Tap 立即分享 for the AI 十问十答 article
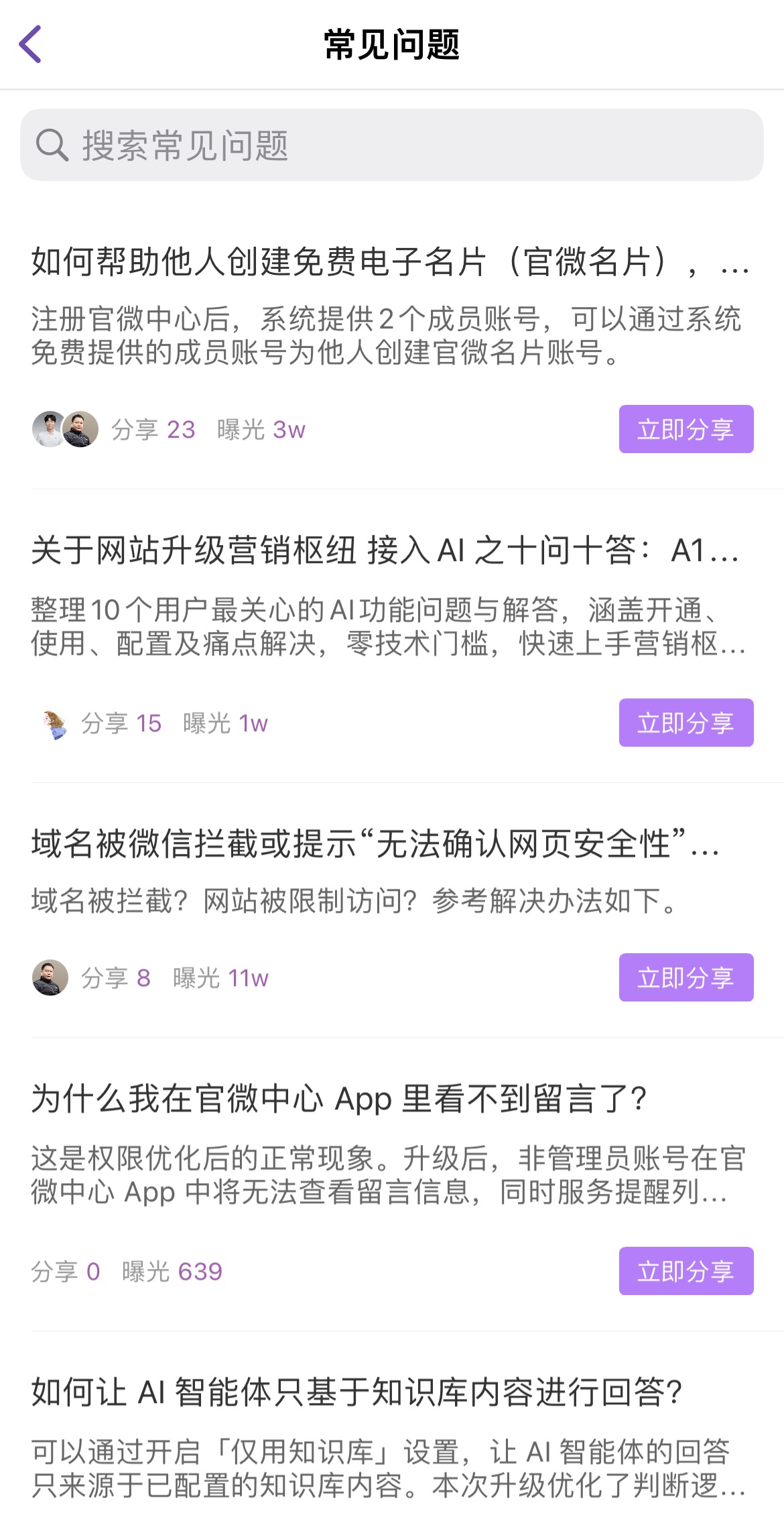The height and width of the screenshot is (1525, 784). pos(685,723)
